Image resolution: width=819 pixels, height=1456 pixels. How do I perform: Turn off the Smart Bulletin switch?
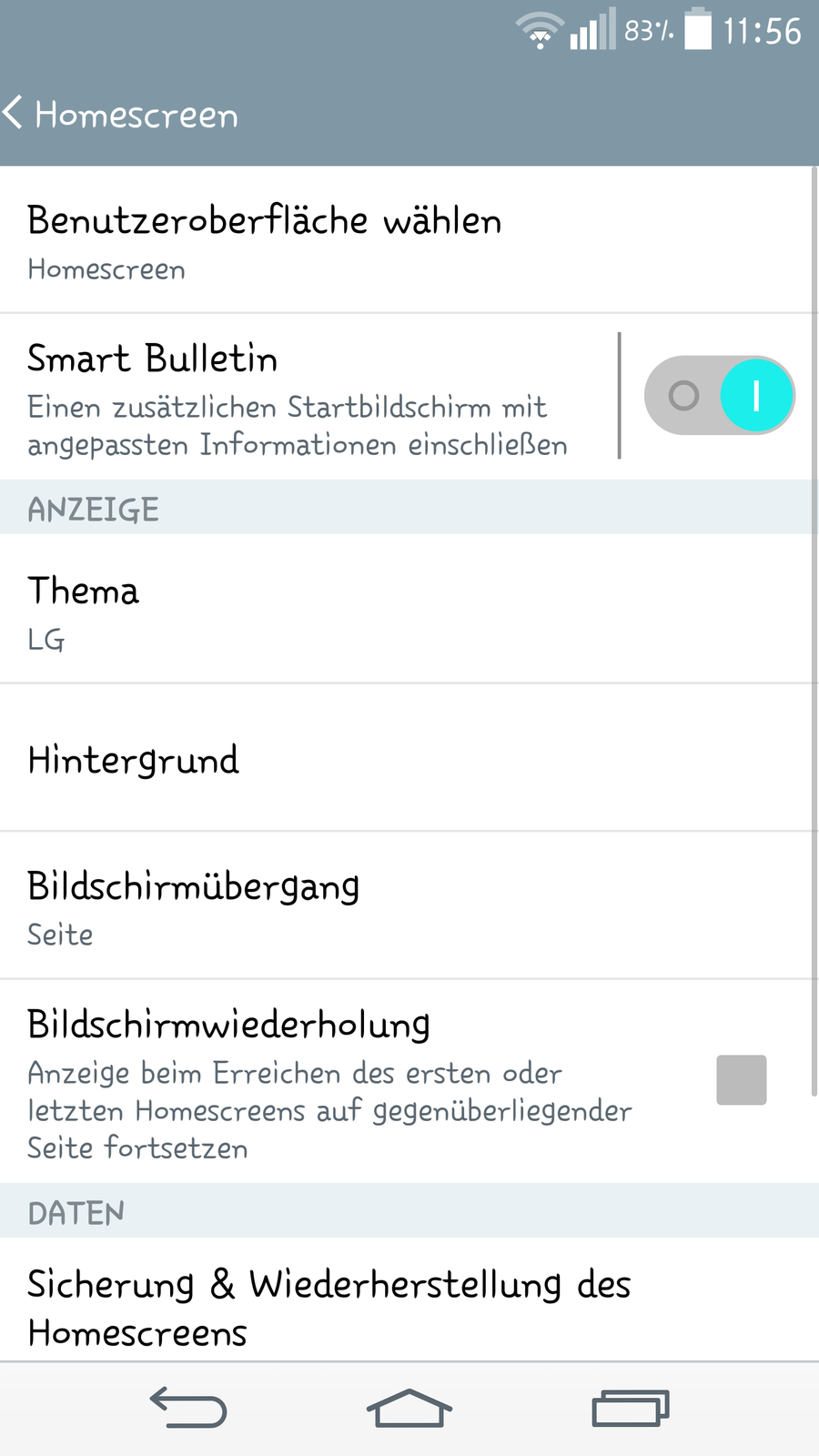pyautogui.click(x=719, y=396)
